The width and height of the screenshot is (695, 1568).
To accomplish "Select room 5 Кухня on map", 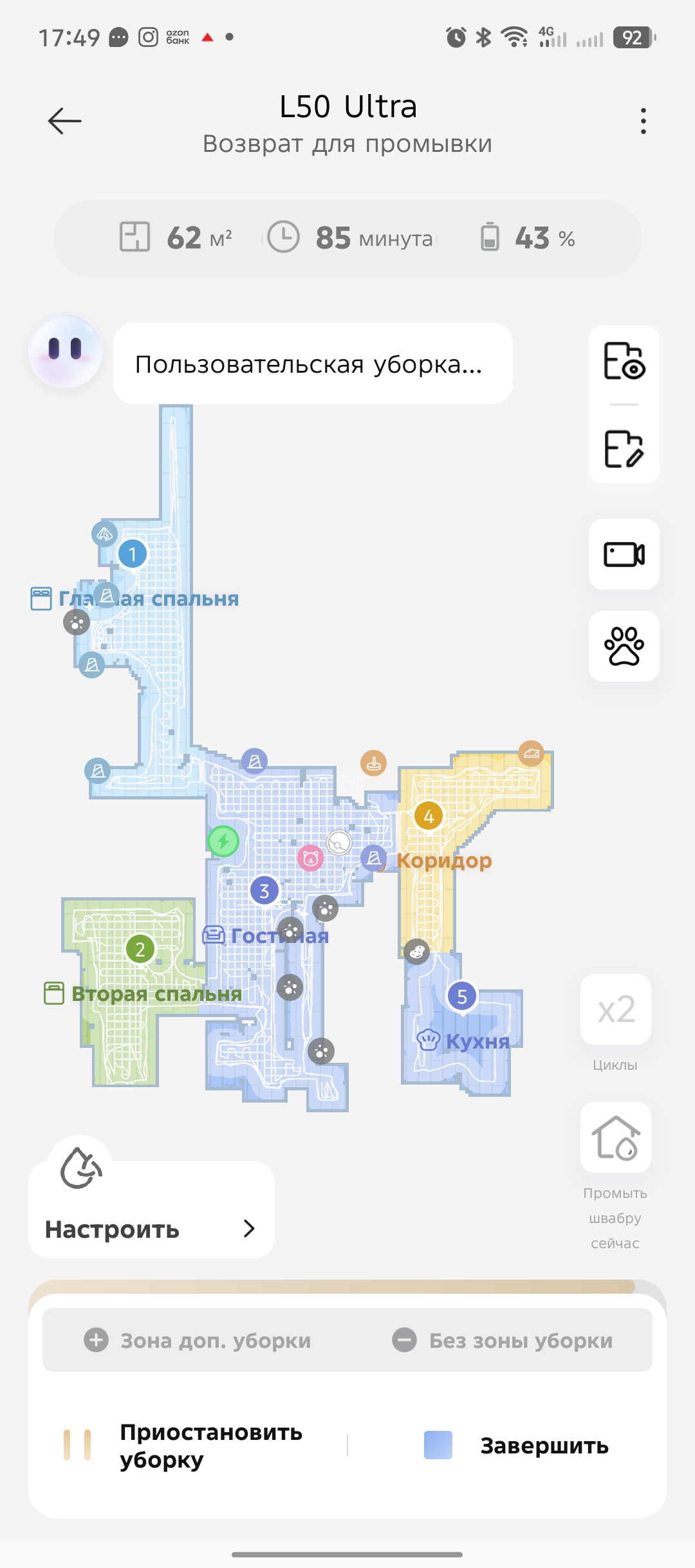I will pyautogui.click(x=462, y=997).
